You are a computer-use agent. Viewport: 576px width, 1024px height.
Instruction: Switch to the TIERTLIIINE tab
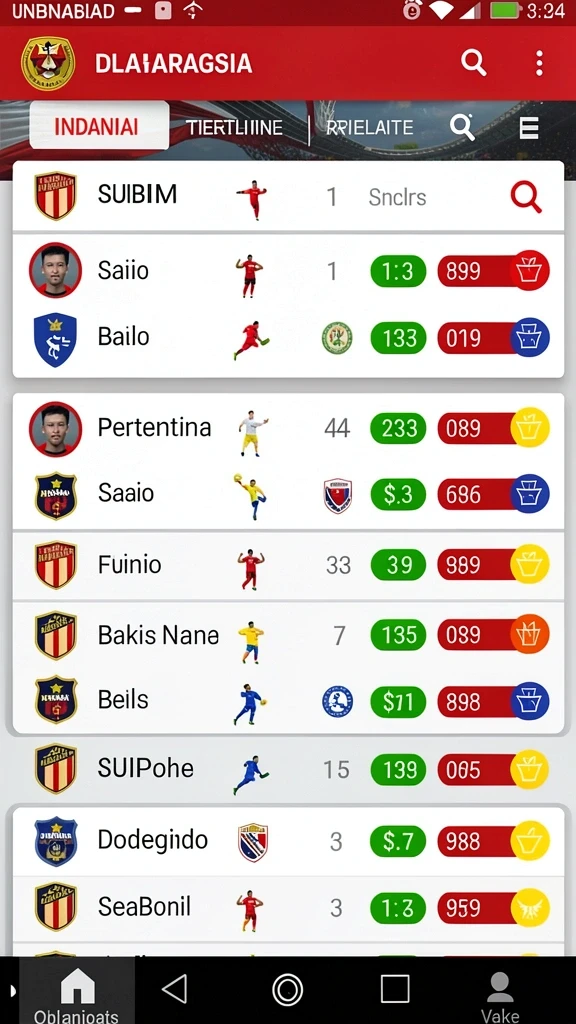234,127
